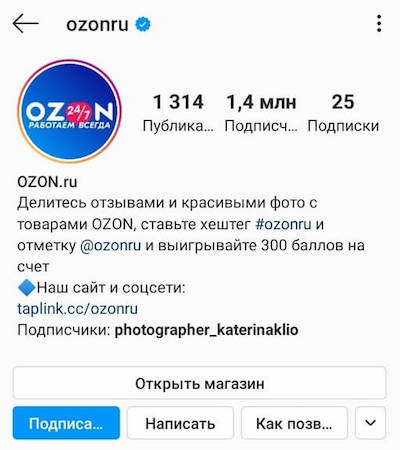400x450 pixels.
Task: Tap the #ozonru hashtag in the bio
Action: point(283,224)
